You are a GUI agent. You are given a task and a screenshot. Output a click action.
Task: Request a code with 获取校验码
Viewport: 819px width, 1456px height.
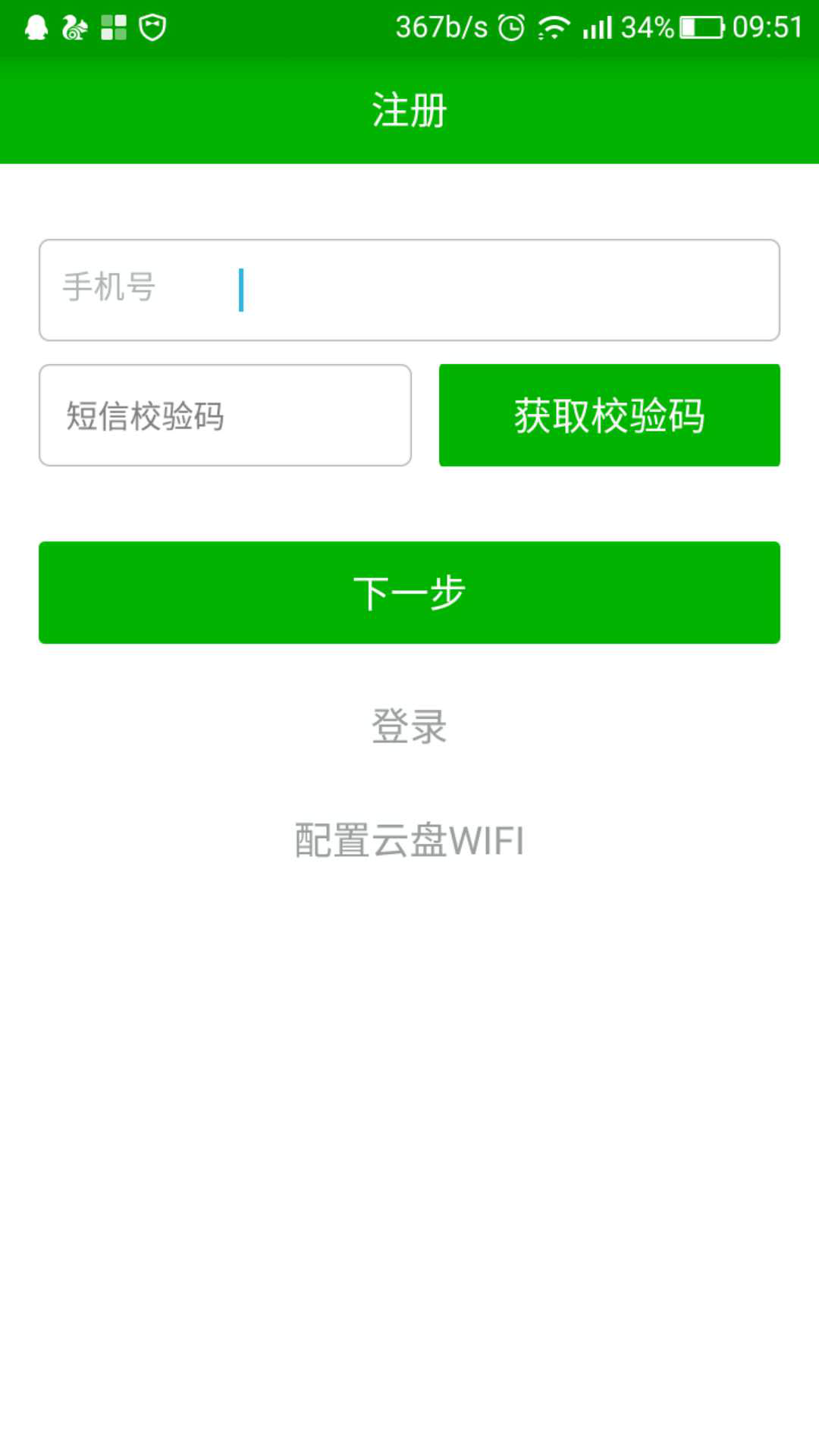(610, 415)
